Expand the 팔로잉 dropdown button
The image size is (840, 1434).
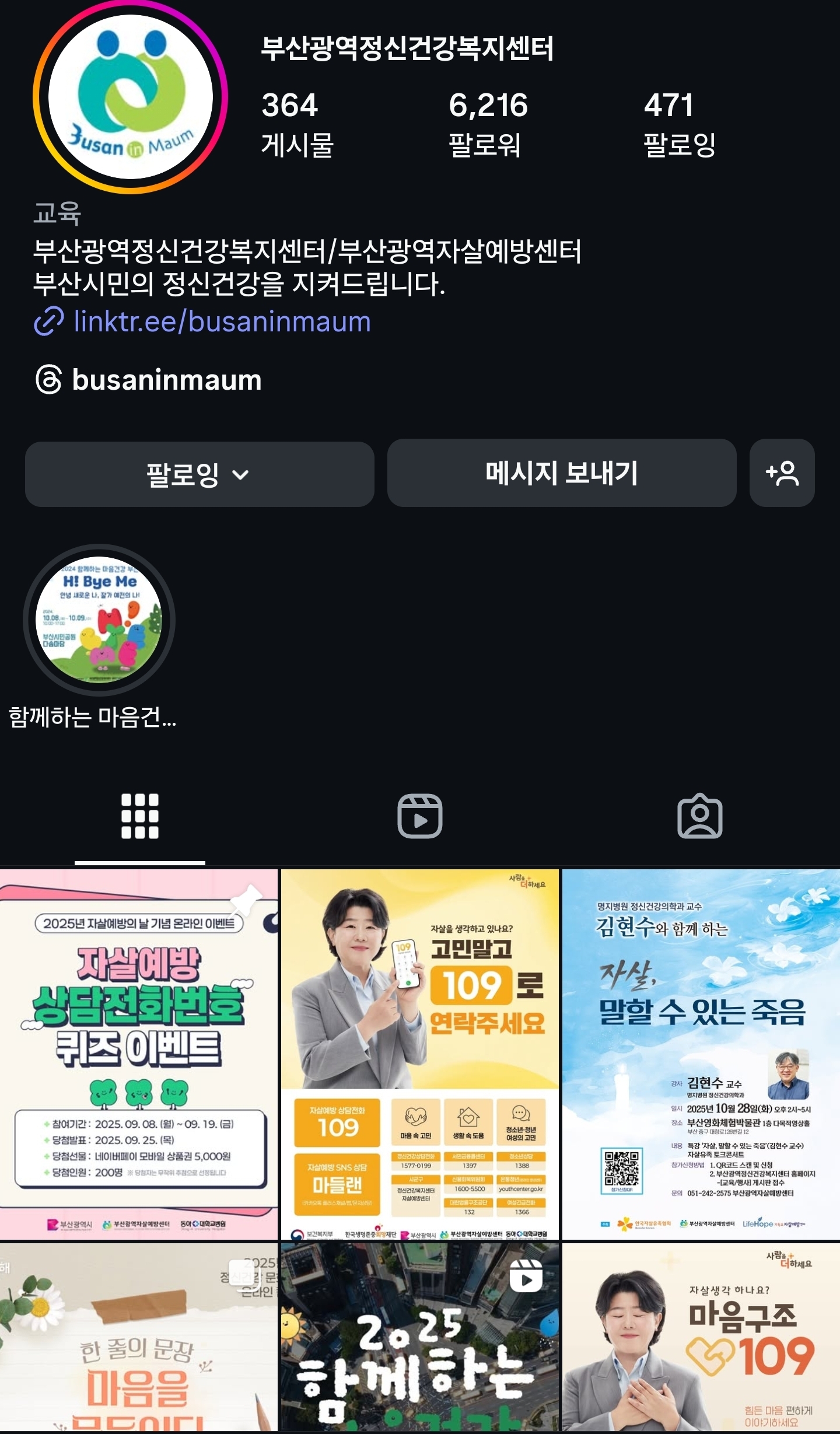(199, 474)
